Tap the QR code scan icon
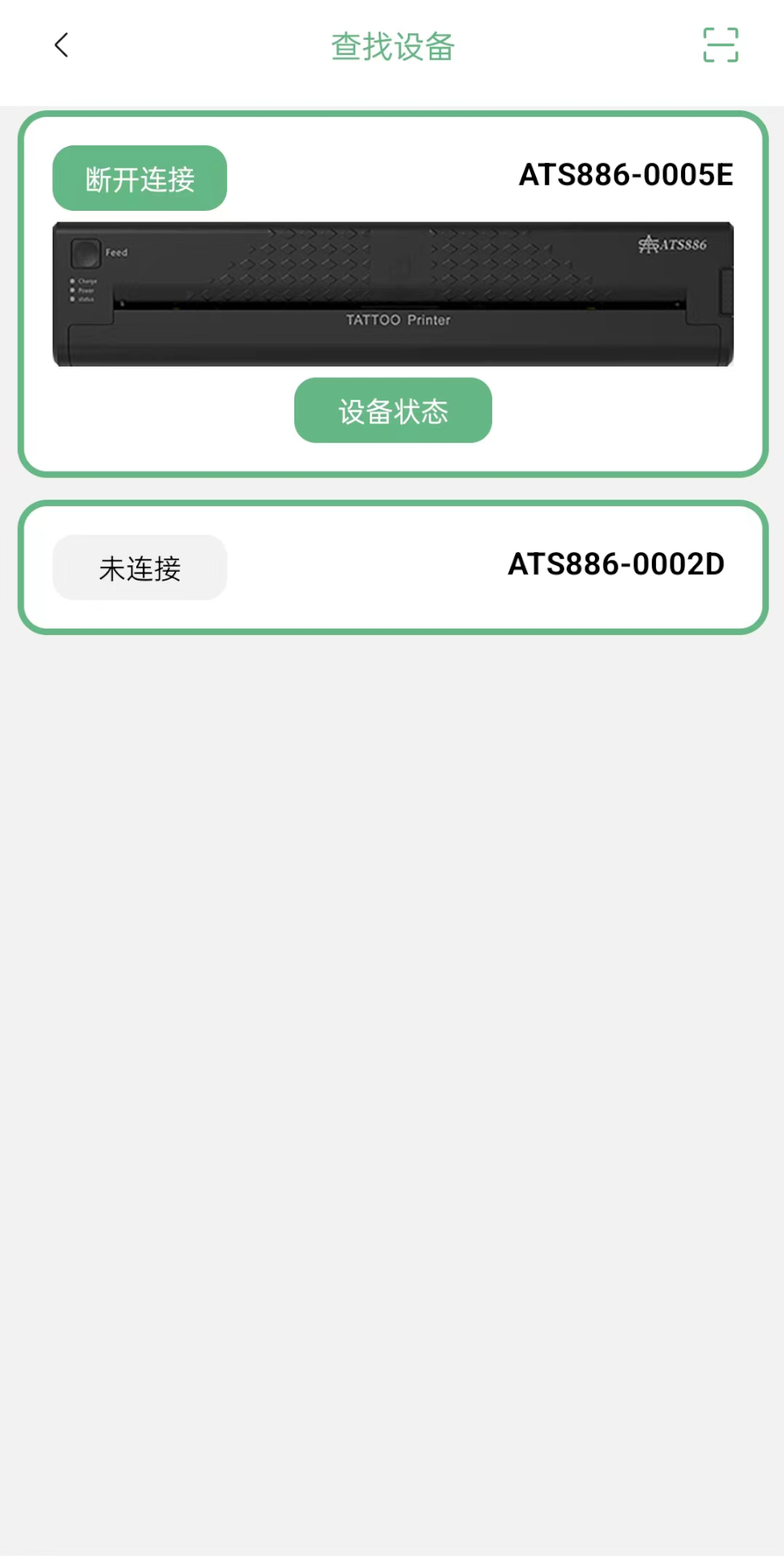The height and width of the screenshot is (1557, 784). [720, 45]
